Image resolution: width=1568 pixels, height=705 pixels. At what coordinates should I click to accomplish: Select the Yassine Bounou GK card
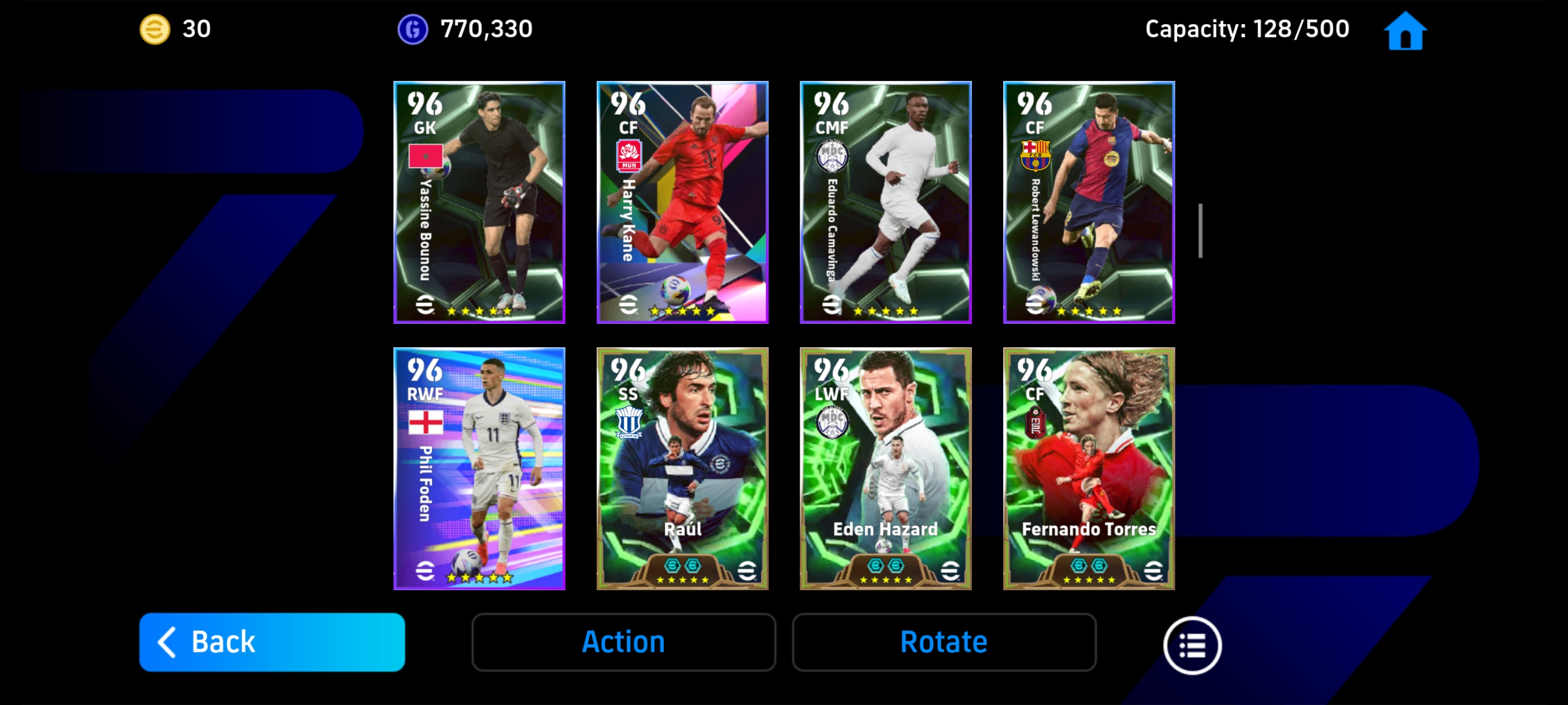[x=479, y=202]
